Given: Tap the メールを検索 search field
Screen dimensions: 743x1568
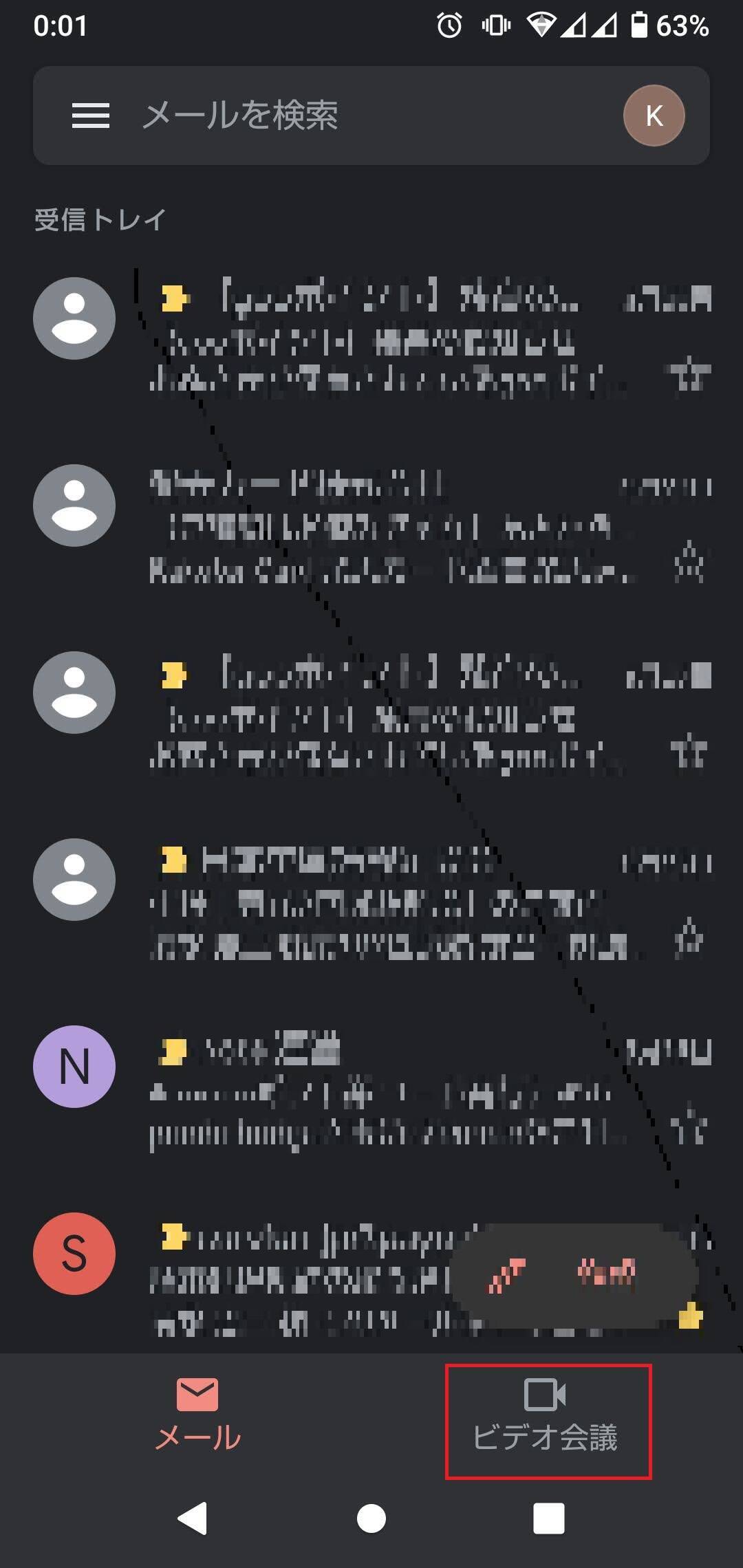Looking at the screenshot, I should click(x=344, y=116).
